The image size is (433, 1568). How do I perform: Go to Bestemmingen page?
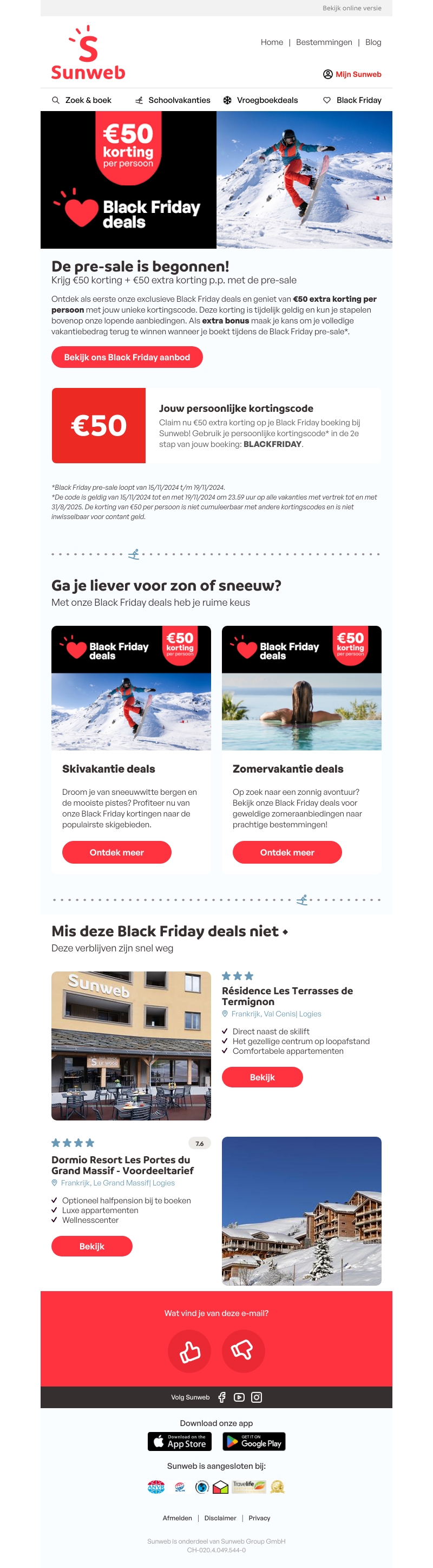point(324,42)
